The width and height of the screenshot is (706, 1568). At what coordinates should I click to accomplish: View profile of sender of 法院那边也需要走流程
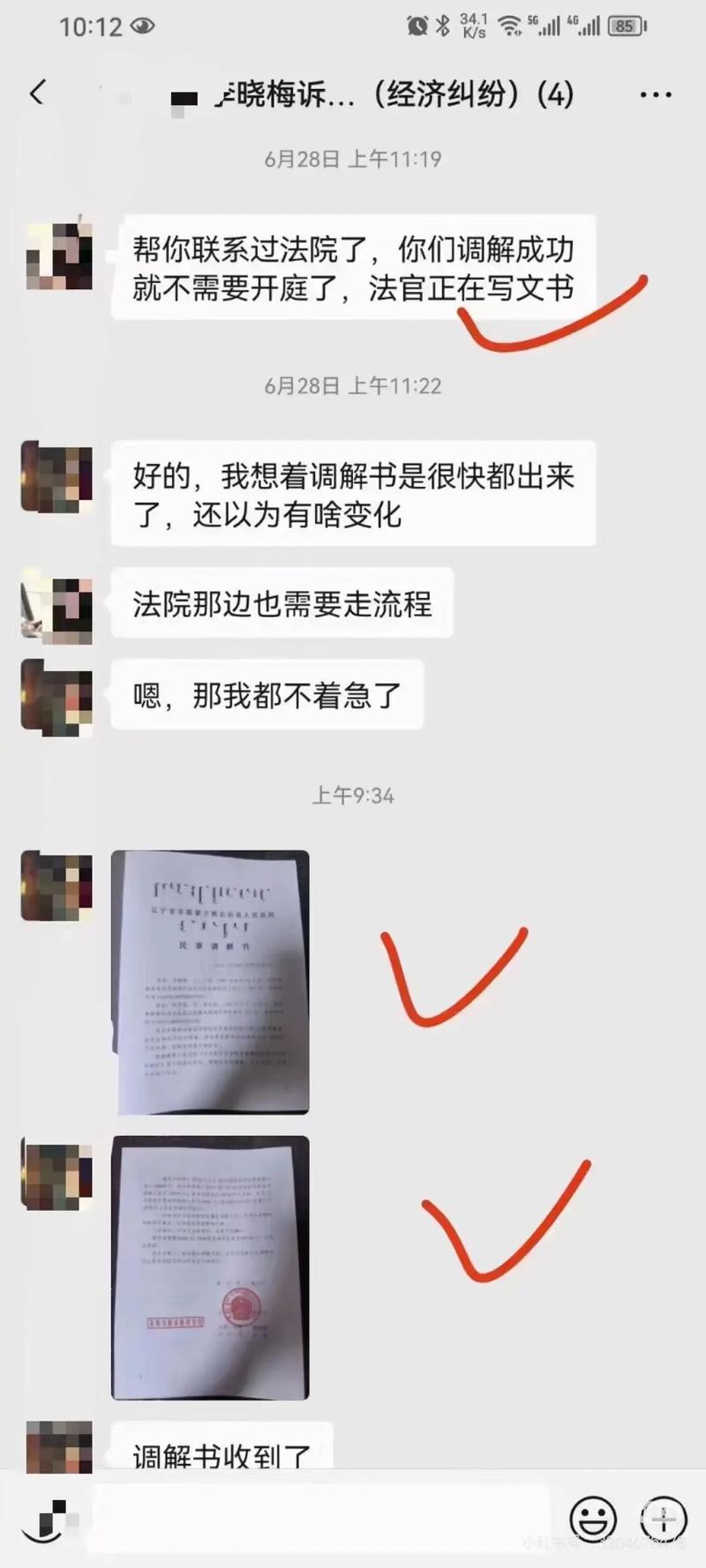coord(57,605)
